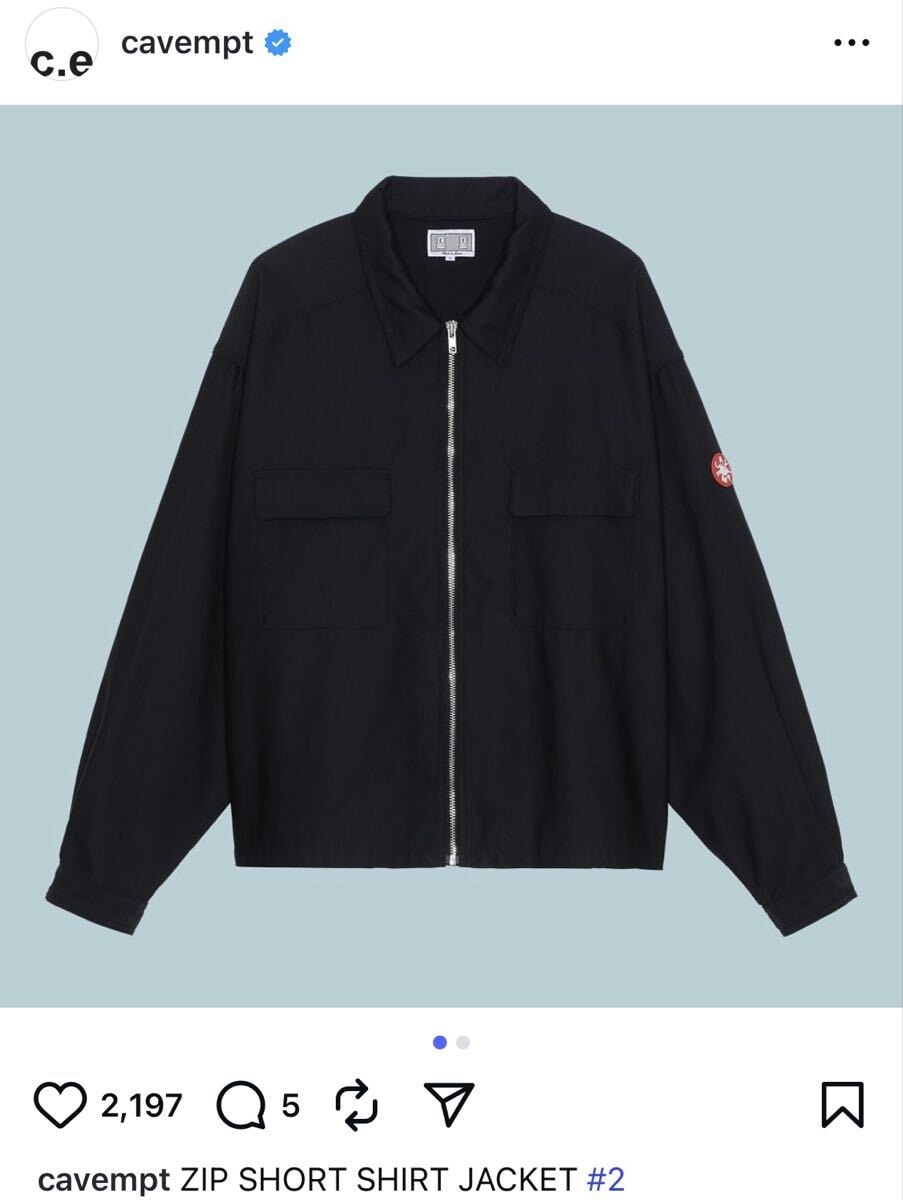Viewport: 903px width, 1200px height.
Task: Save the post with the bookmark icon
Action: pos(845,1105)
